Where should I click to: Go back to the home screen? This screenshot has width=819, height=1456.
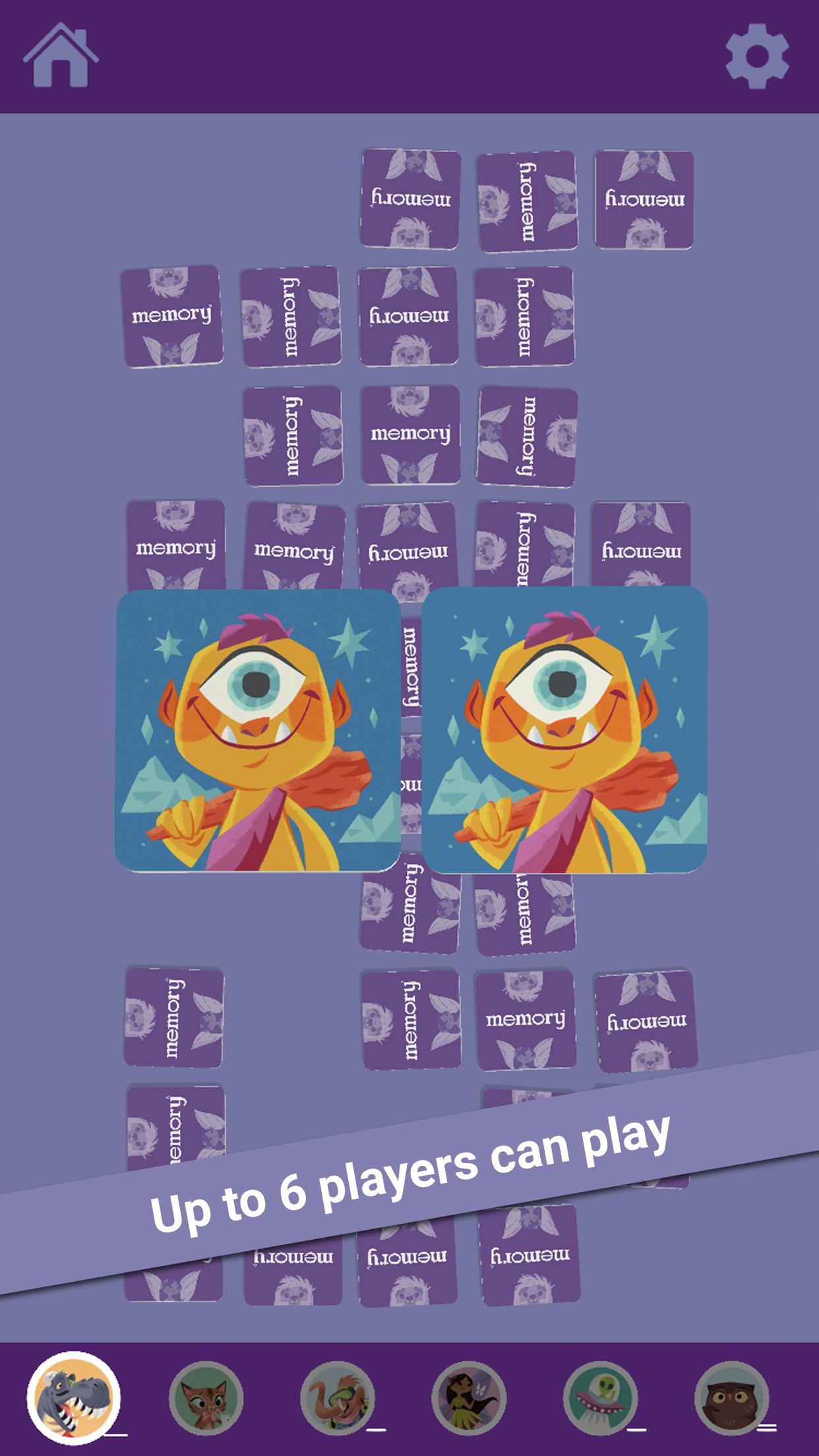pyautogui.click(x=61, y=55)
